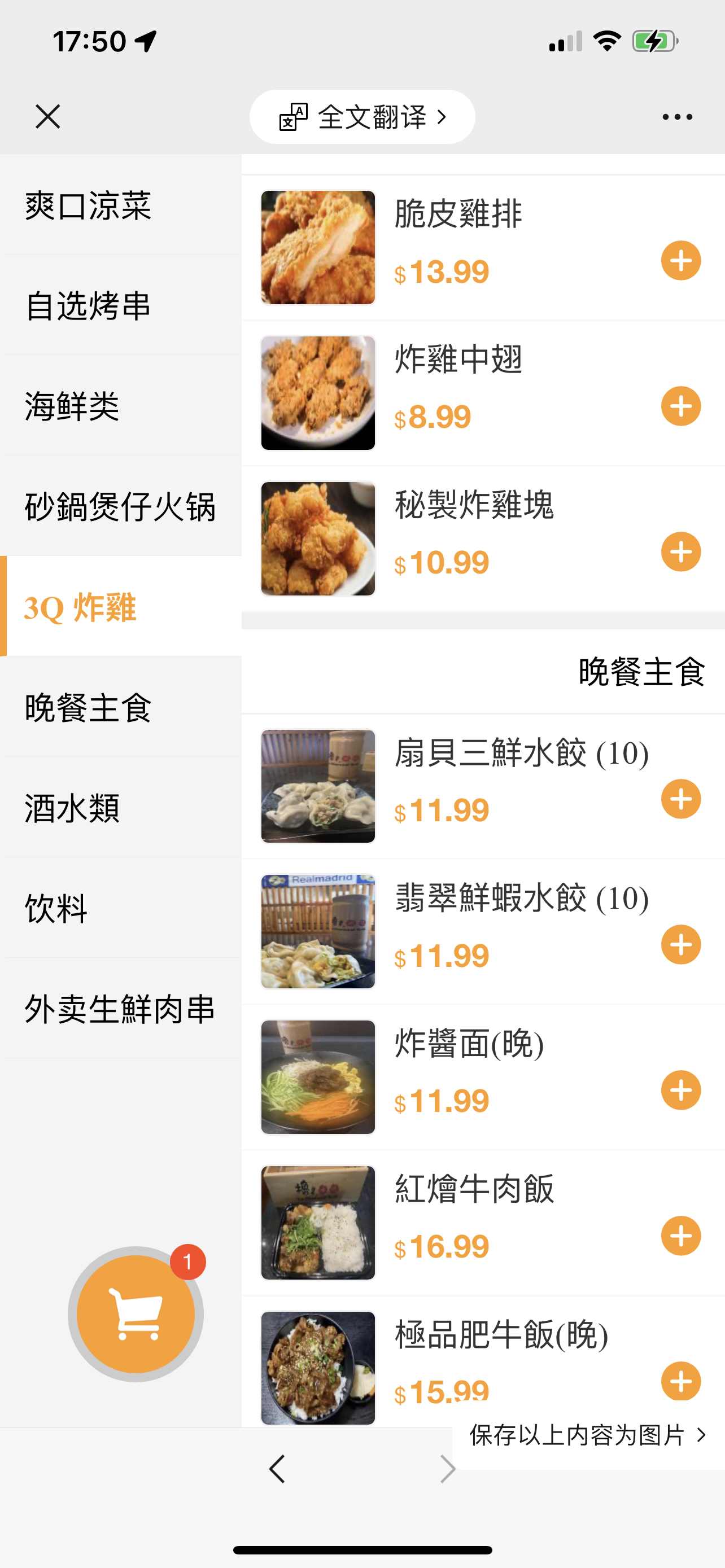This screenshot has width=725, height=1568.
Task: Add 紅燴牛肉飯 to the cart
Action: click(x=680, y=1236)
